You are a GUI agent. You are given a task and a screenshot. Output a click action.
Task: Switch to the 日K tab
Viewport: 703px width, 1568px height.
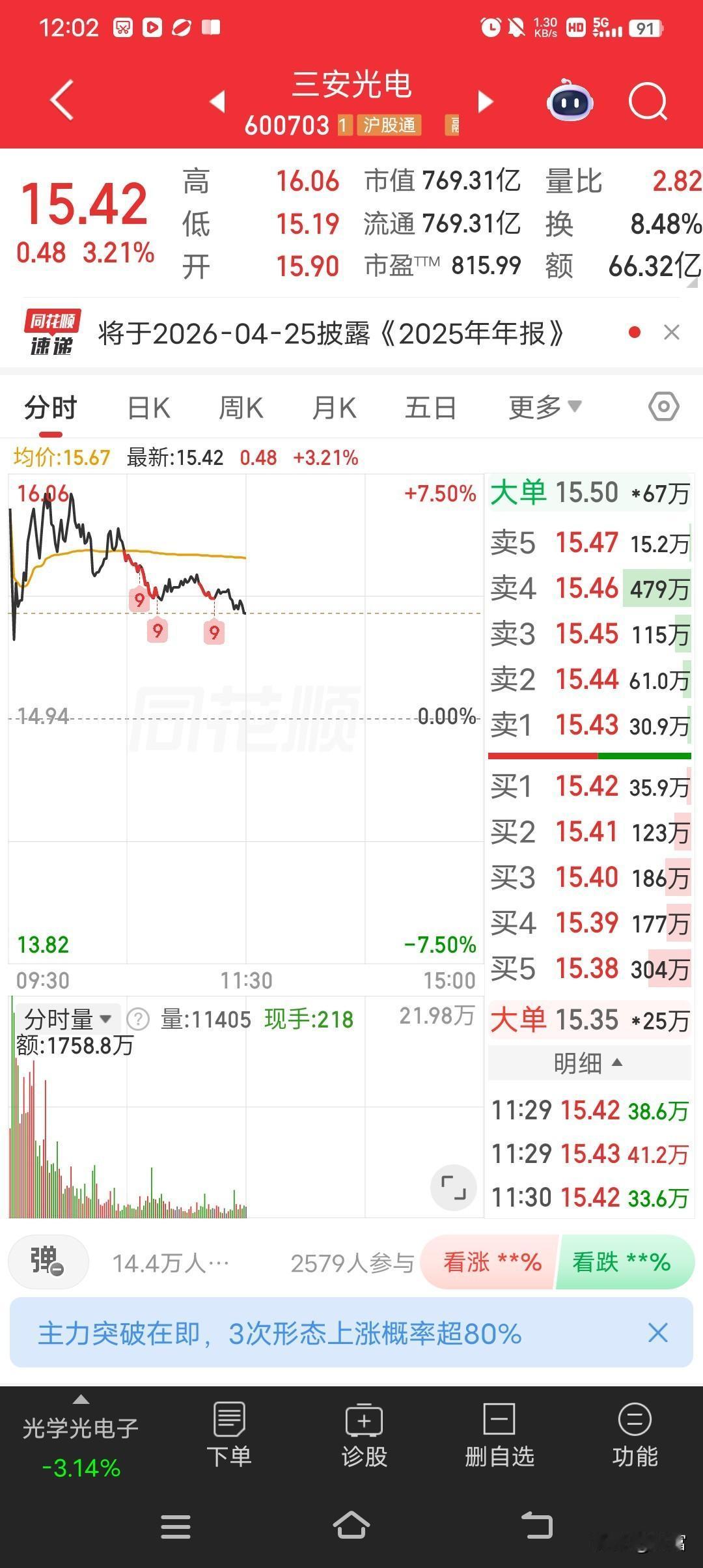[x=148, y=406]
